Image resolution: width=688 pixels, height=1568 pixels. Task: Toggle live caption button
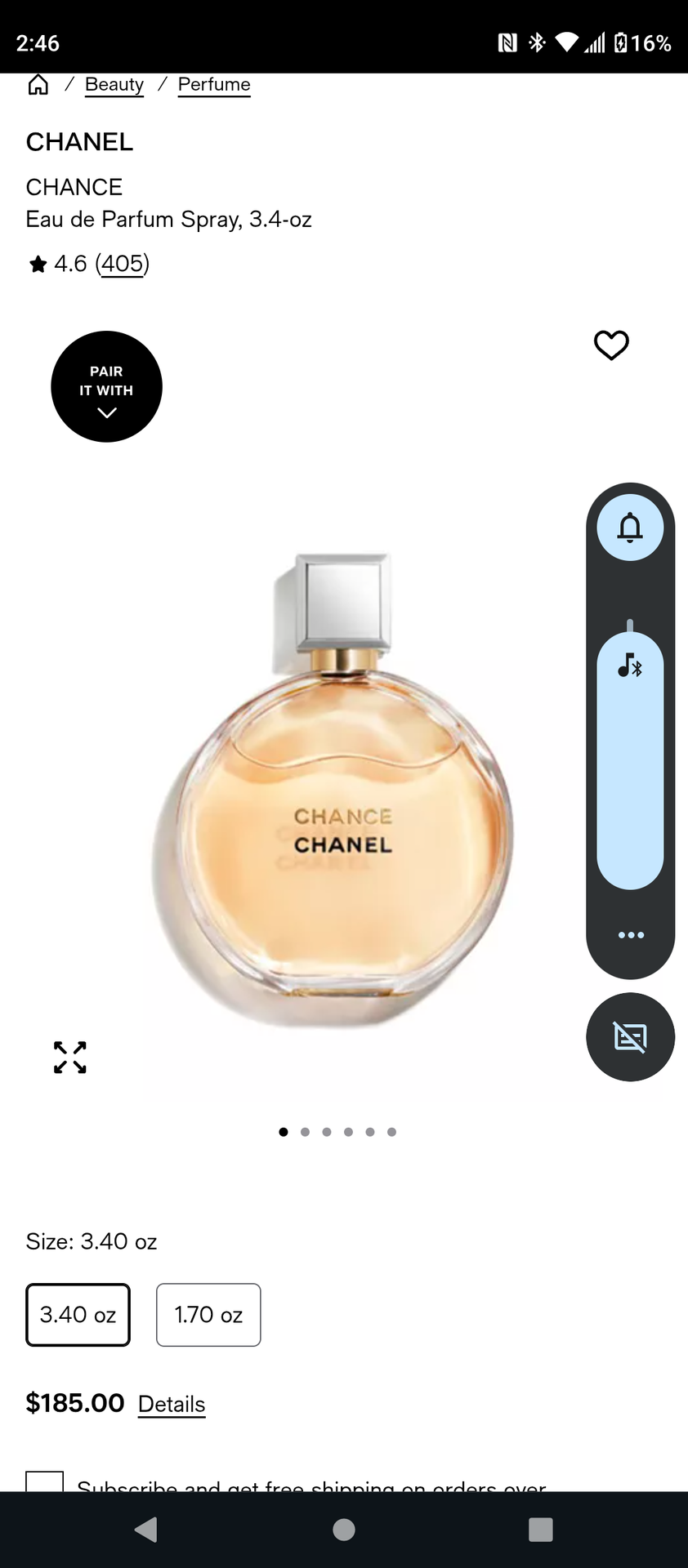tap(631, 1037)
